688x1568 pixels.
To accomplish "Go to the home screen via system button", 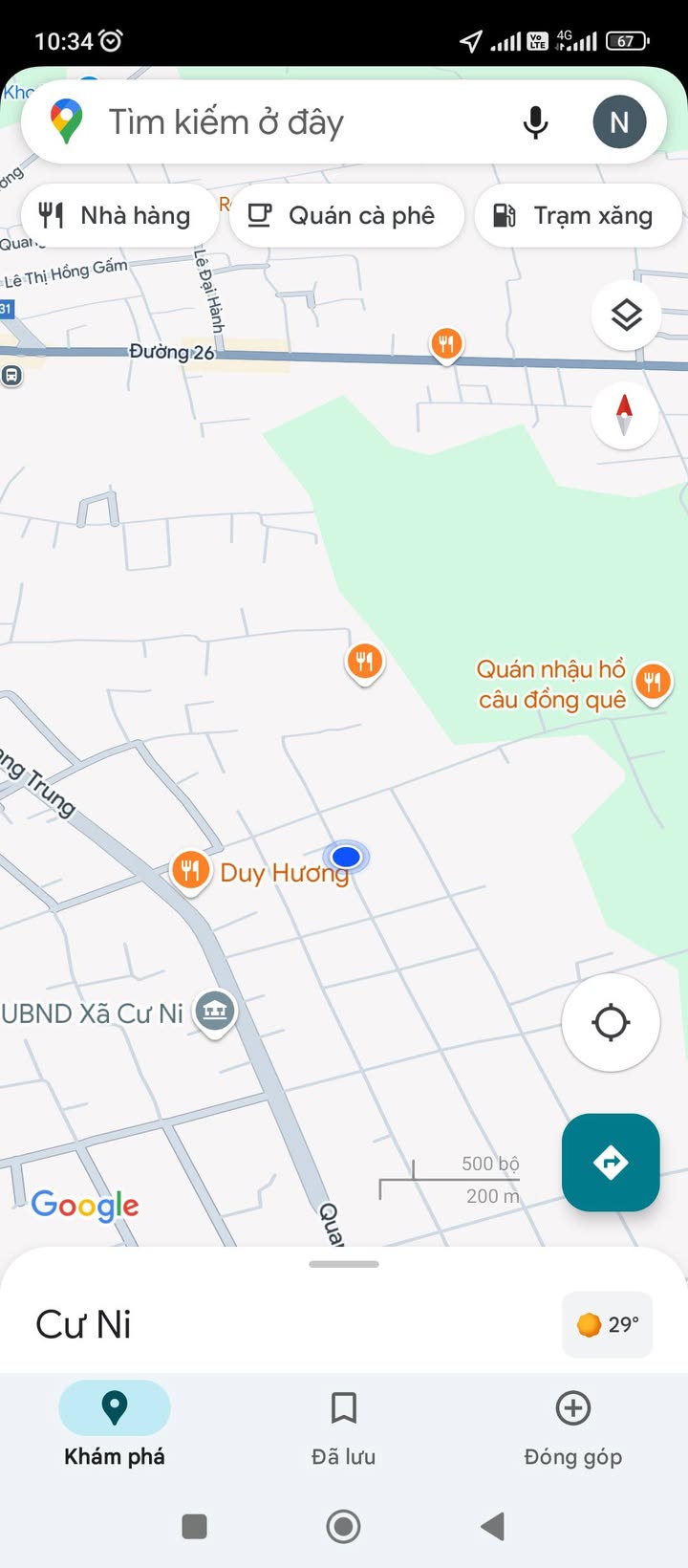I will tap(344, 1526).
